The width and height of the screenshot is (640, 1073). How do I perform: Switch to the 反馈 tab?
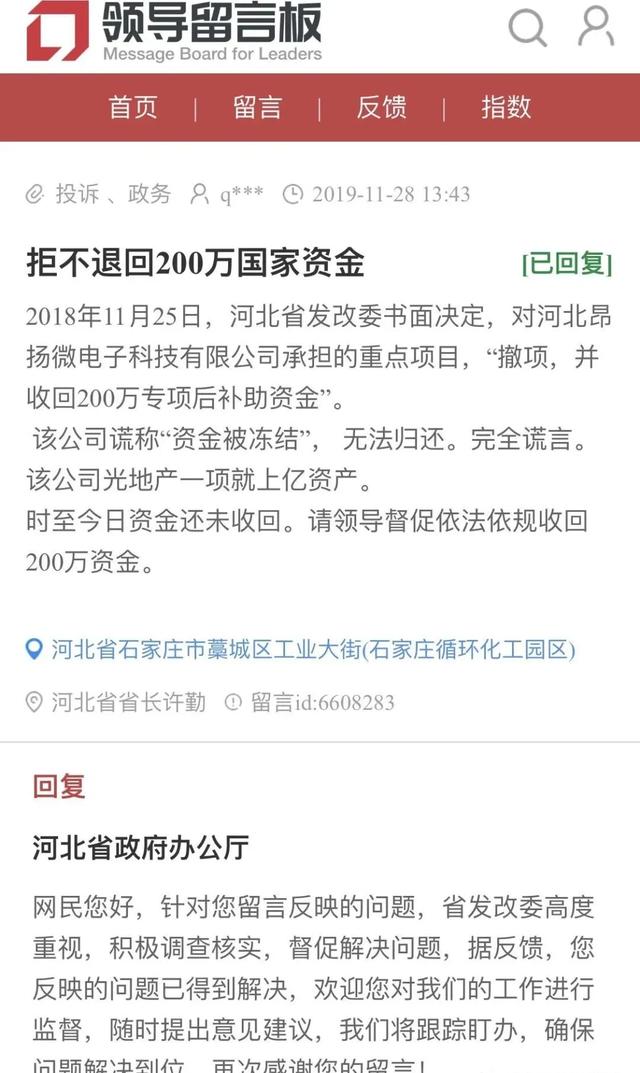(381, 108)
